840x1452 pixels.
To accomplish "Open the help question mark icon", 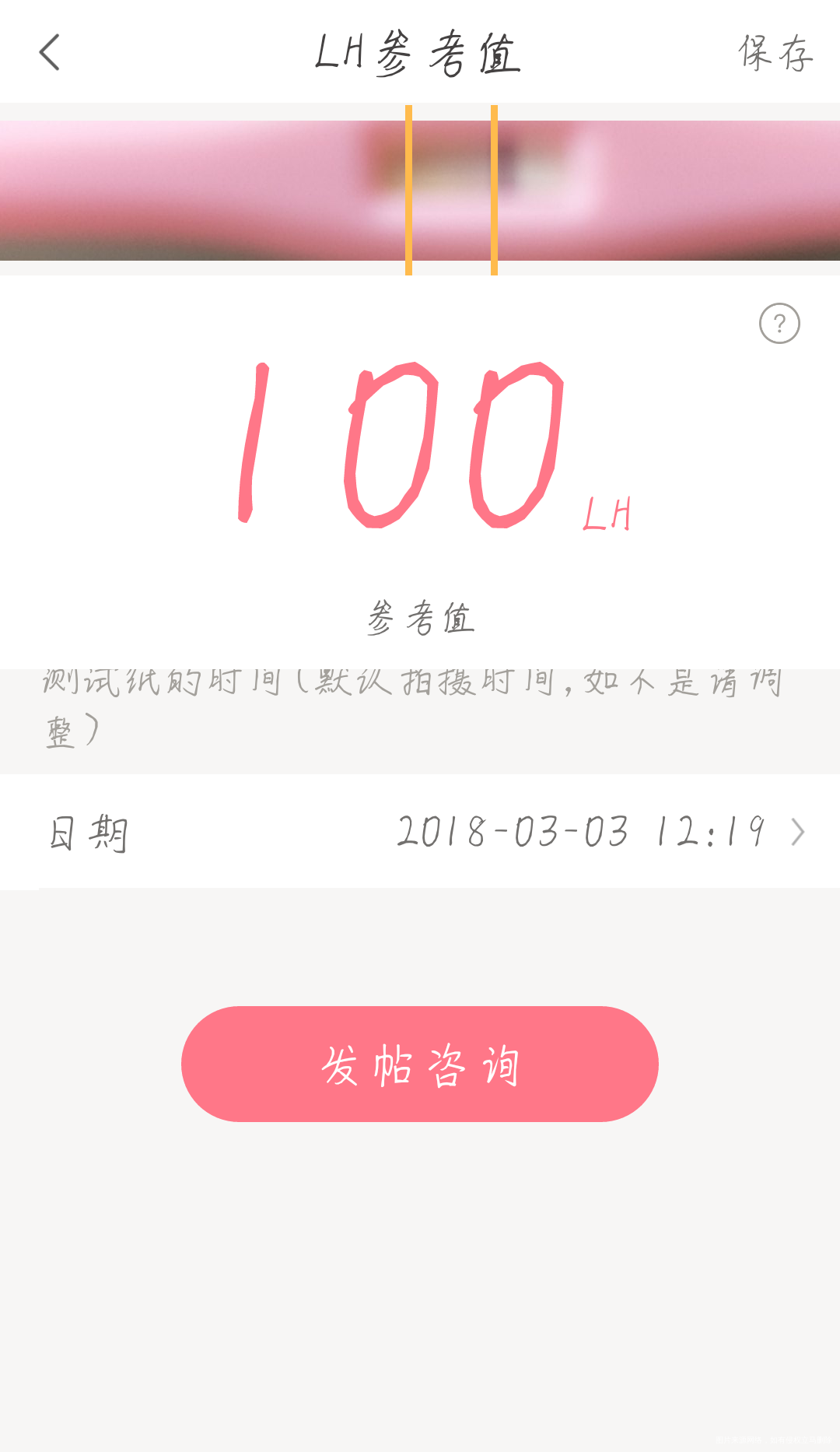I will point(780,322).
